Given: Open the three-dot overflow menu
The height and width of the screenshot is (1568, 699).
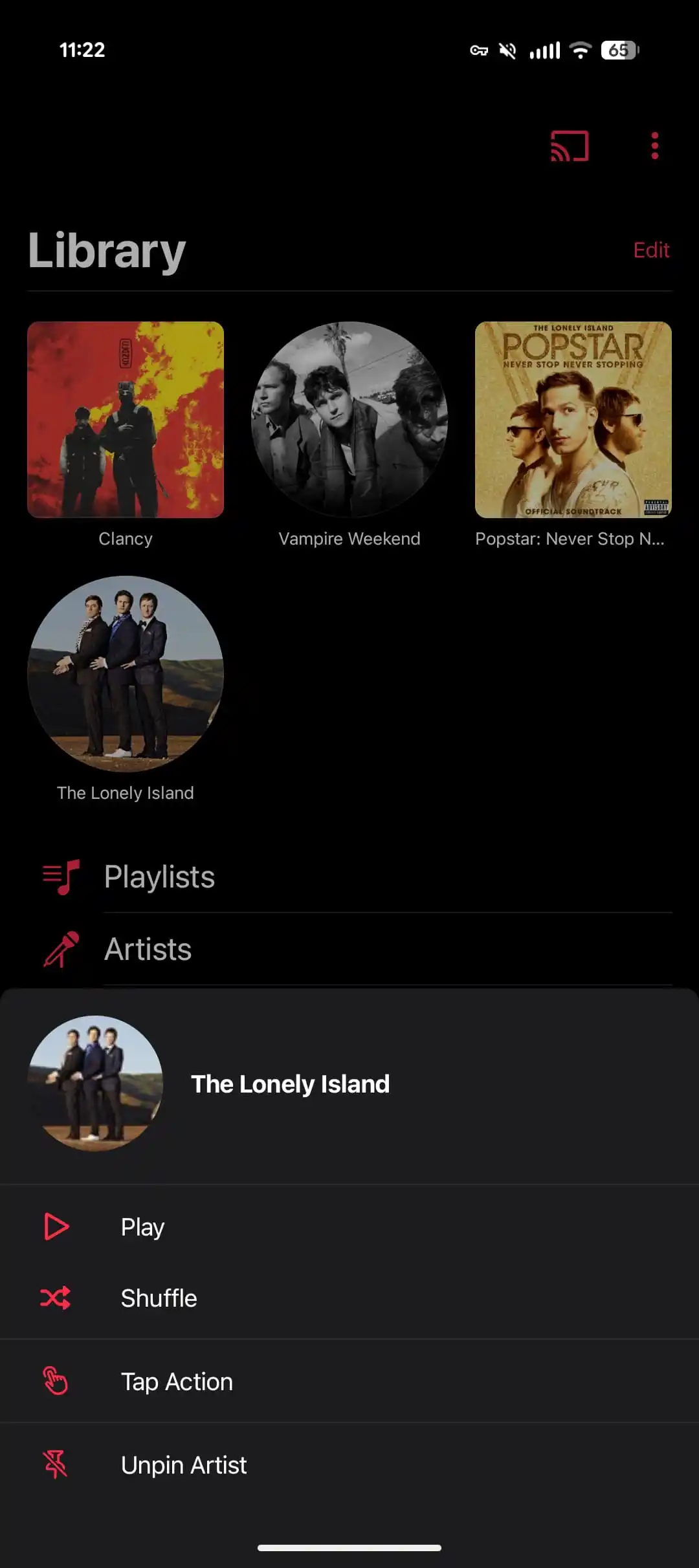Looking at the screenshot, I should (654, 146).
